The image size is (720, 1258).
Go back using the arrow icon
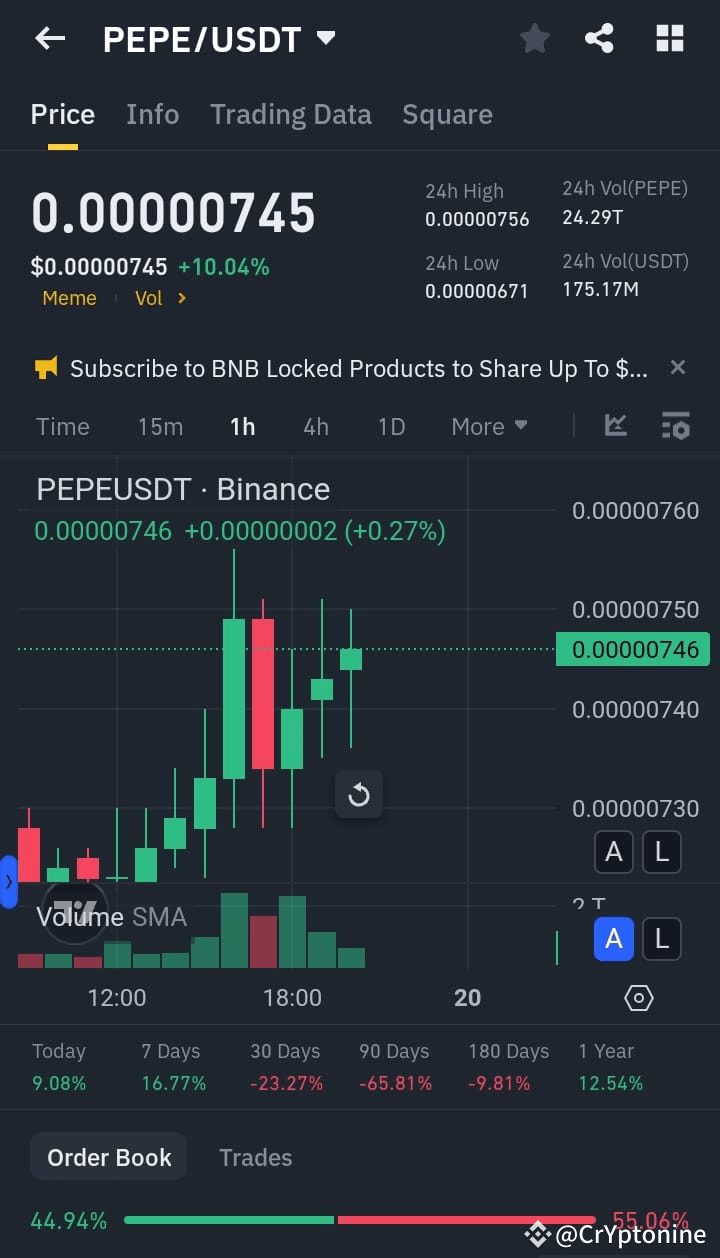[49, 38]
